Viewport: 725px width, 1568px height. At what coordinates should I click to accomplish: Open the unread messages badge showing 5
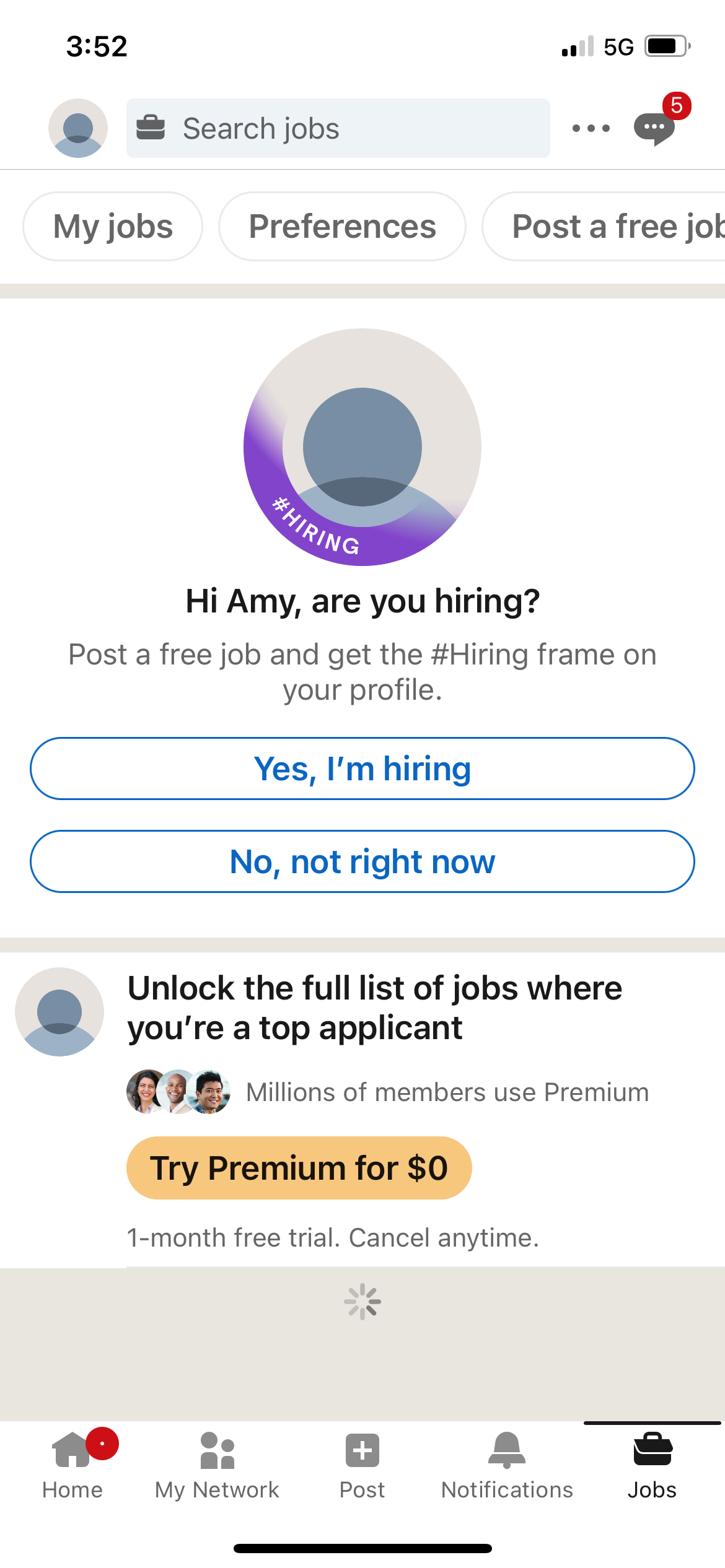tap(677, 105)
